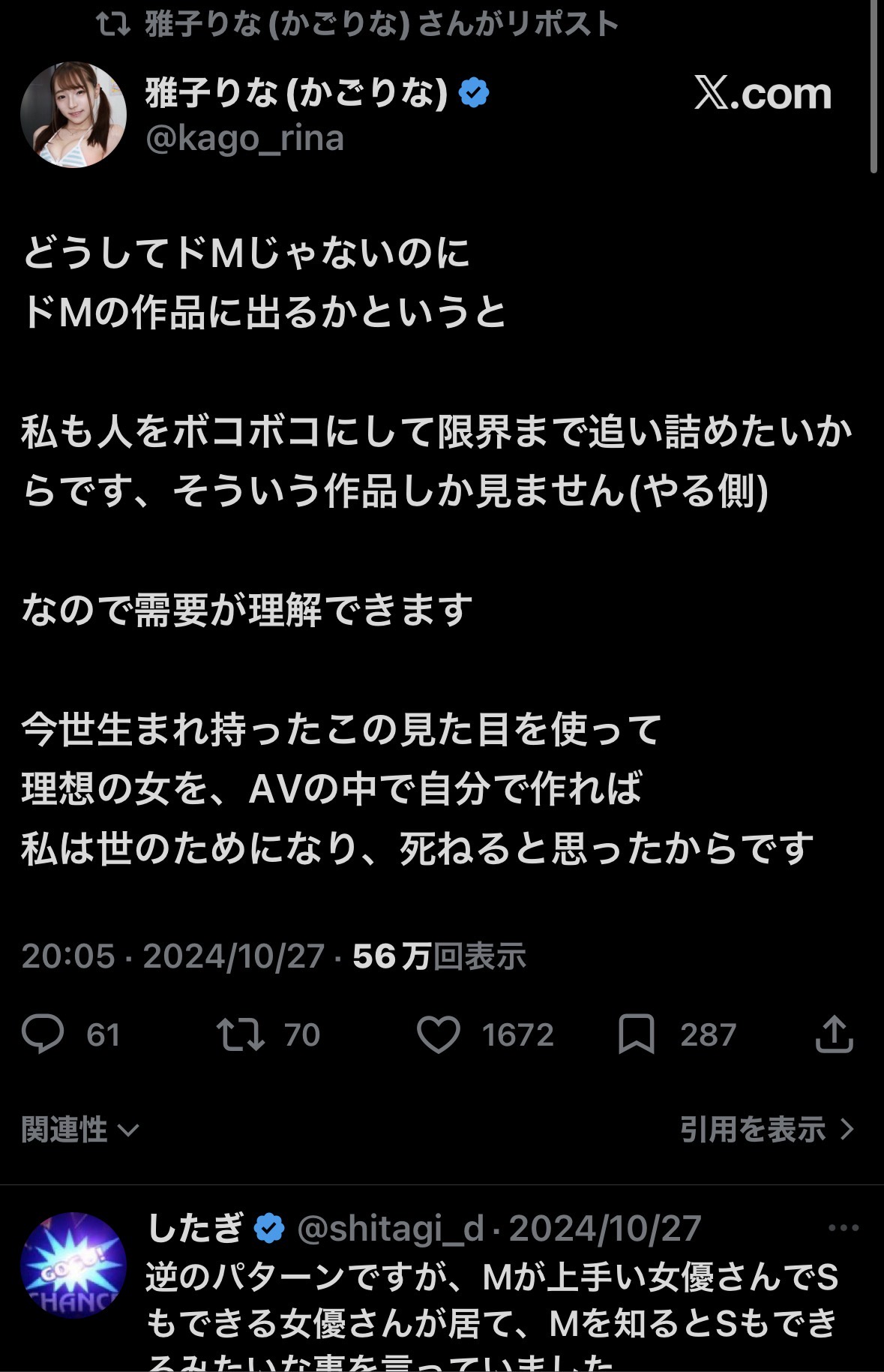Repost 雅子りな's post
This screenshot has height=1372, width=884.
(x=240, y=1034)
